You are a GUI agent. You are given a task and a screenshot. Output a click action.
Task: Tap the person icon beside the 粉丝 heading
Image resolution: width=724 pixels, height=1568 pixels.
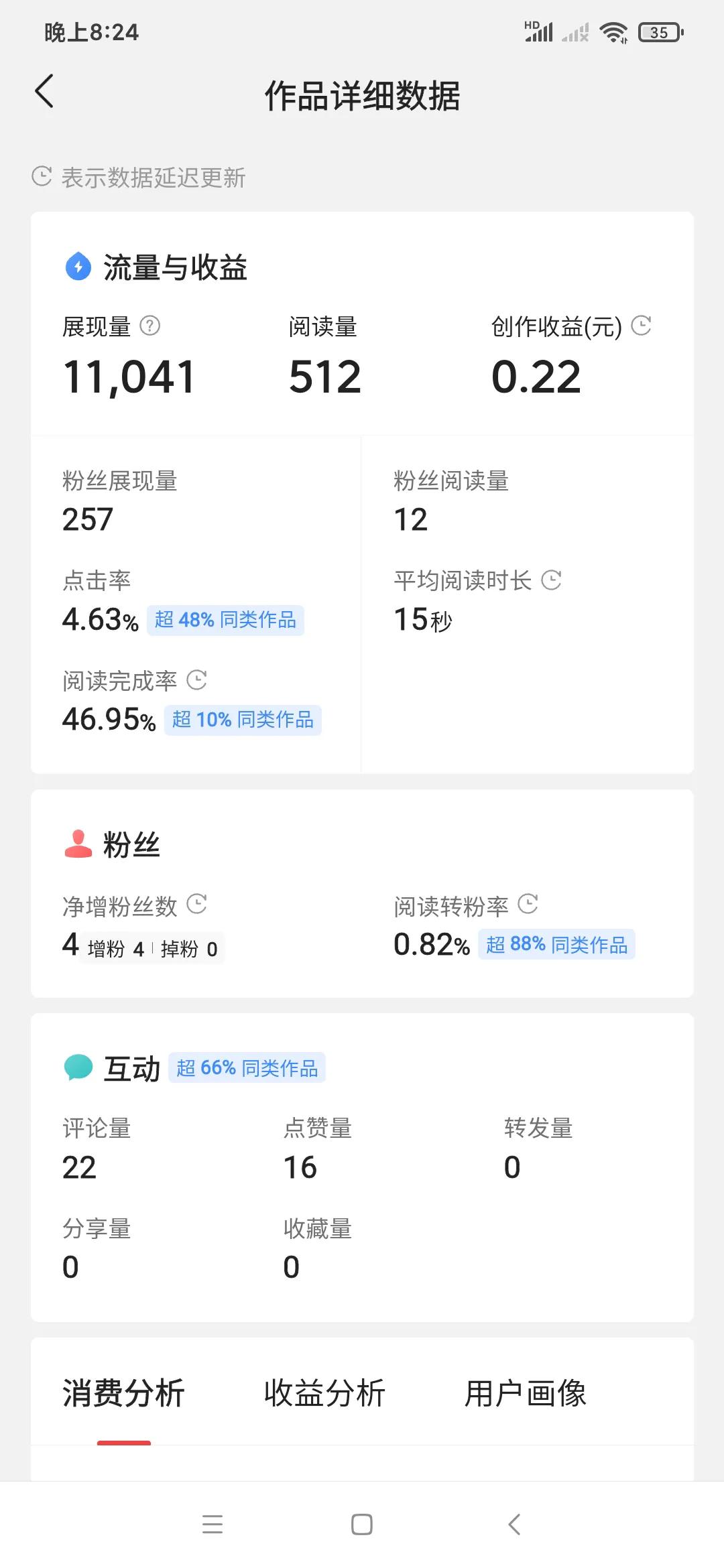point(78,844)
